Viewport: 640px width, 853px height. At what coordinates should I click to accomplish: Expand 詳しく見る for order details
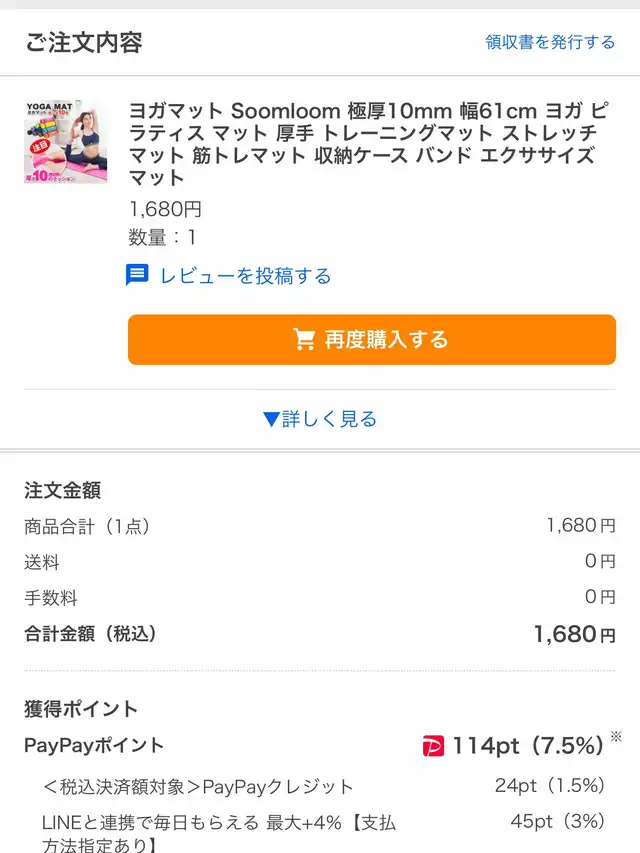(x=320, y=419)
